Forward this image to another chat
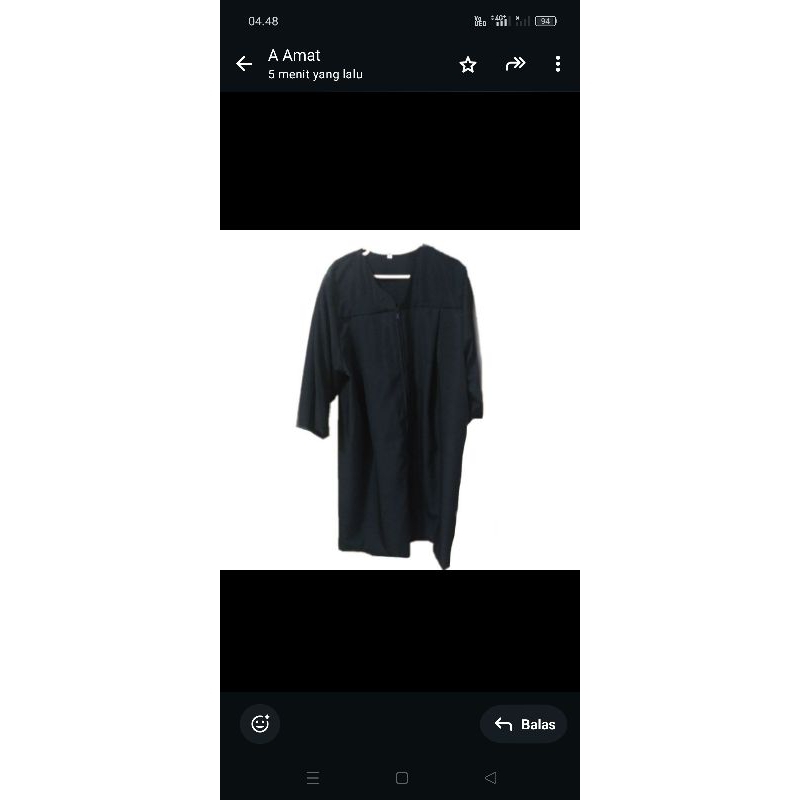The height and width of the screenshot is (800, 800). click(x=515, y=64)
